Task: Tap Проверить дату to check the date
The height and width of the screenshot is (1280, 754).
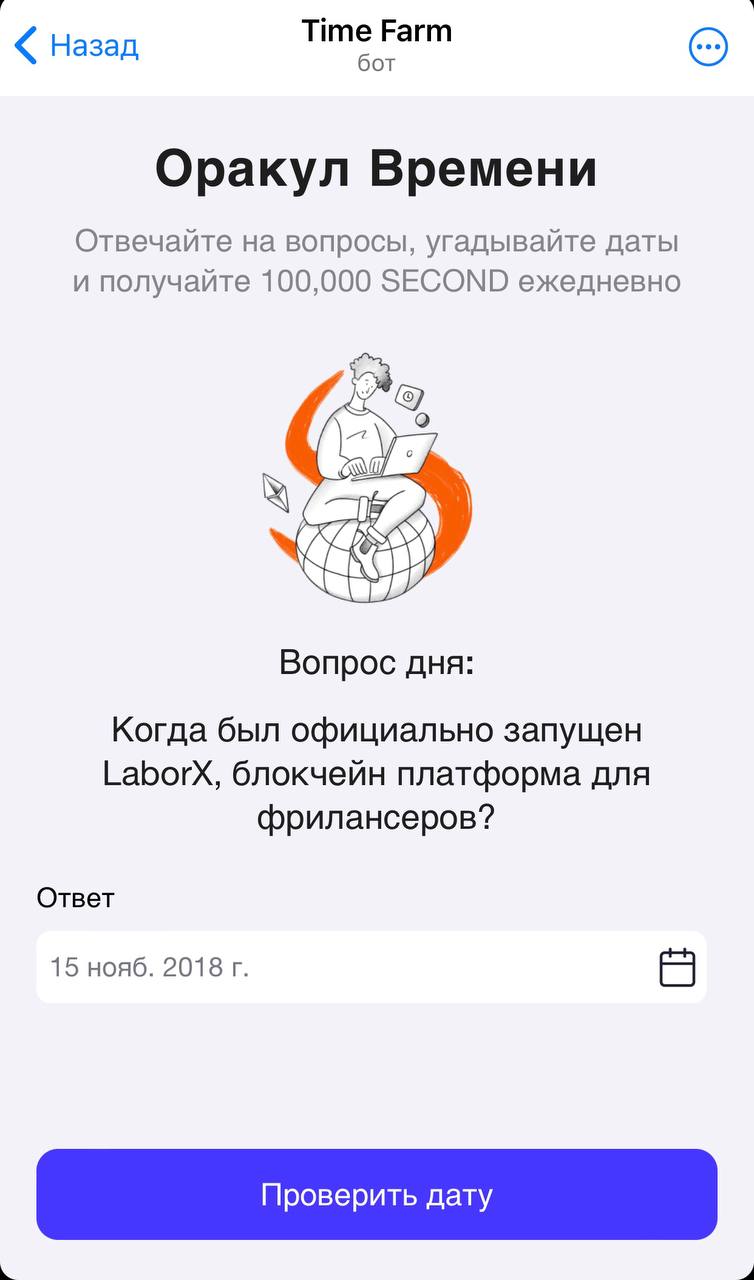Action: pos(377,1195)
